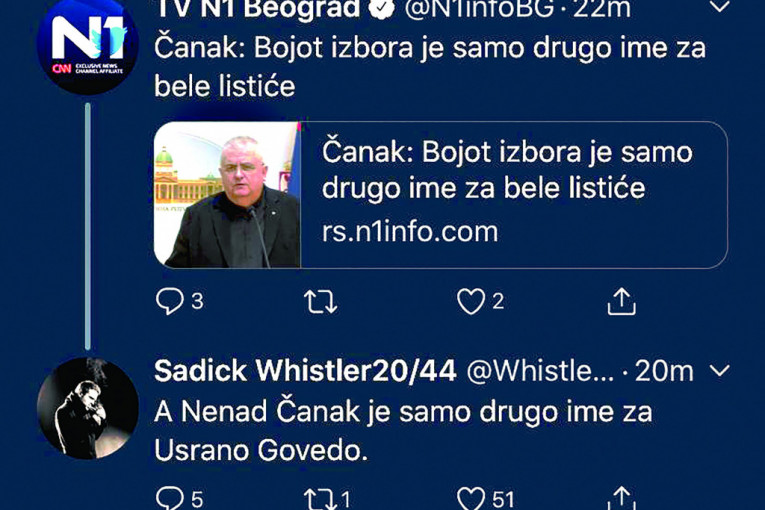Share Sadick Whistler's tweet
Viewport: 765px width, 510px height.
(621, 498)
